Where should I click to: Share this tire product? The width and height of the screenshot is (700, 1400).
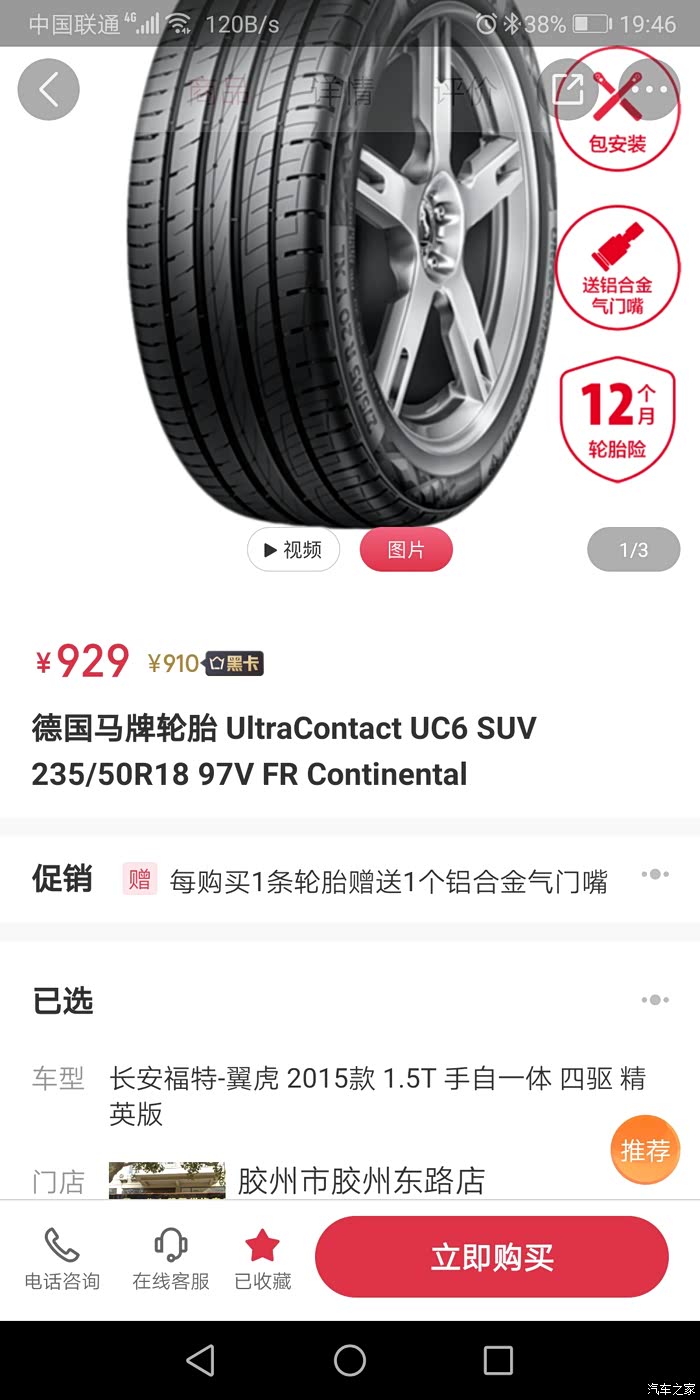(x=568, y=90)
